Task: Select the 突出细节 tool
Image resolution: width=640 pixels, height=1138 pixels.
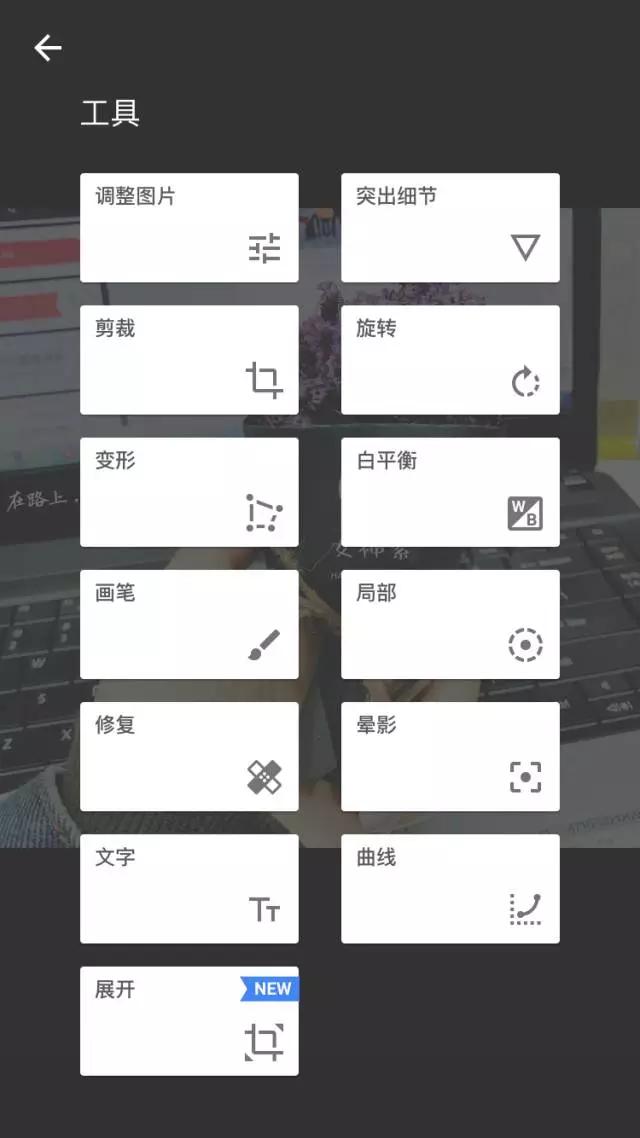Action: [450, 228]
